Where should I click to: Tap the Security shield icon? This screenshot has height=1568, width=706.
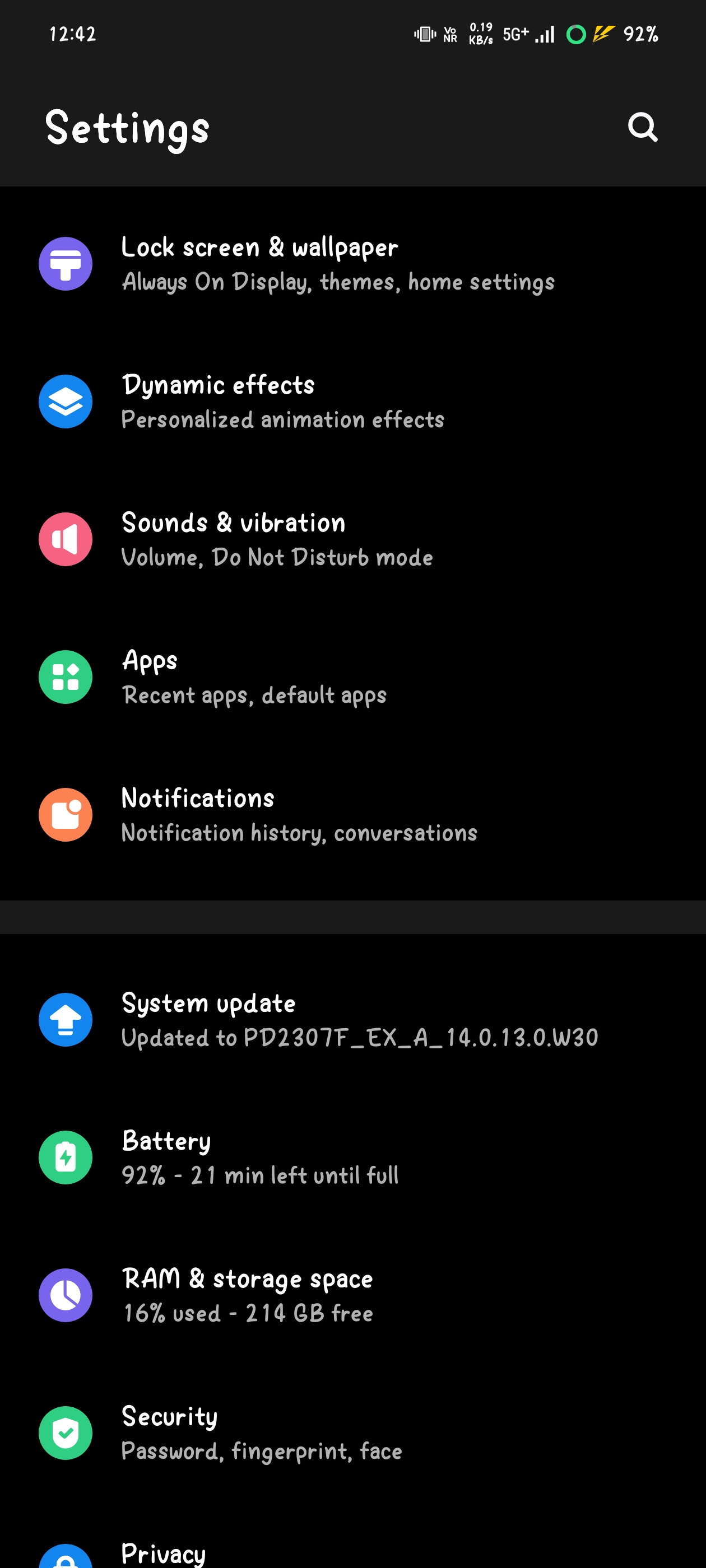(x=65, y=1434)
